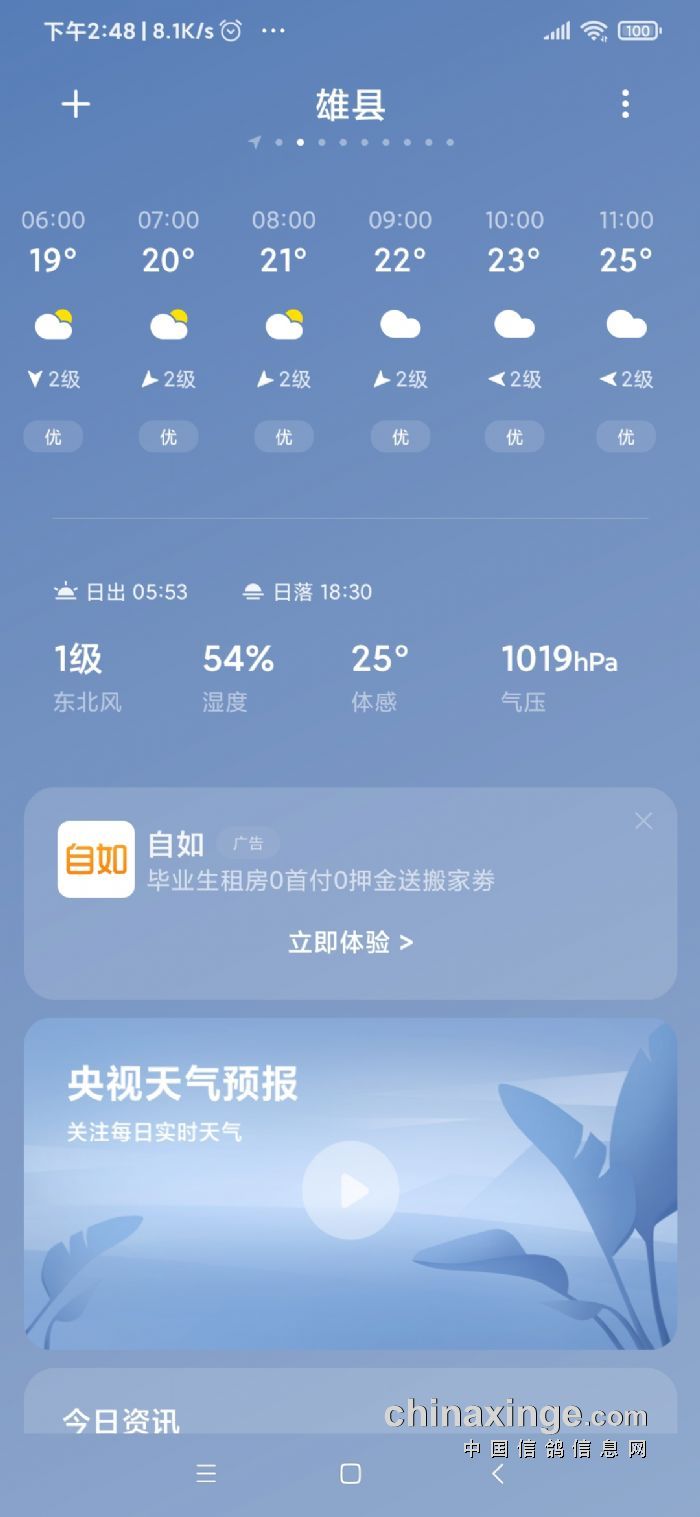Open the 自如 rental ad card
Screen dimensions: 700x1517
[x=320, y=862]
